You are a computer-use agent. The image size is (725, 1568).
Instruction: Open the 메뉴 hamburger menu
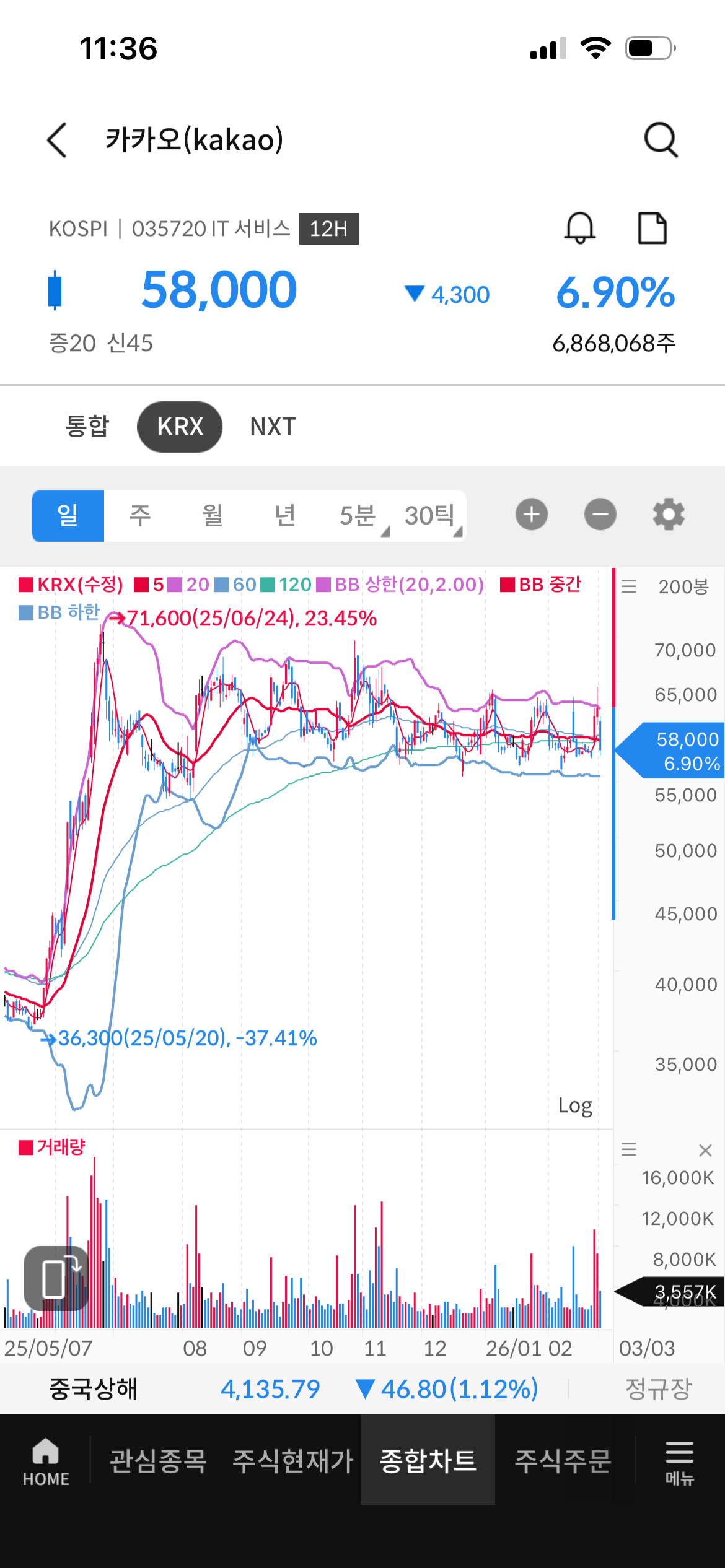coord(679,1461)
